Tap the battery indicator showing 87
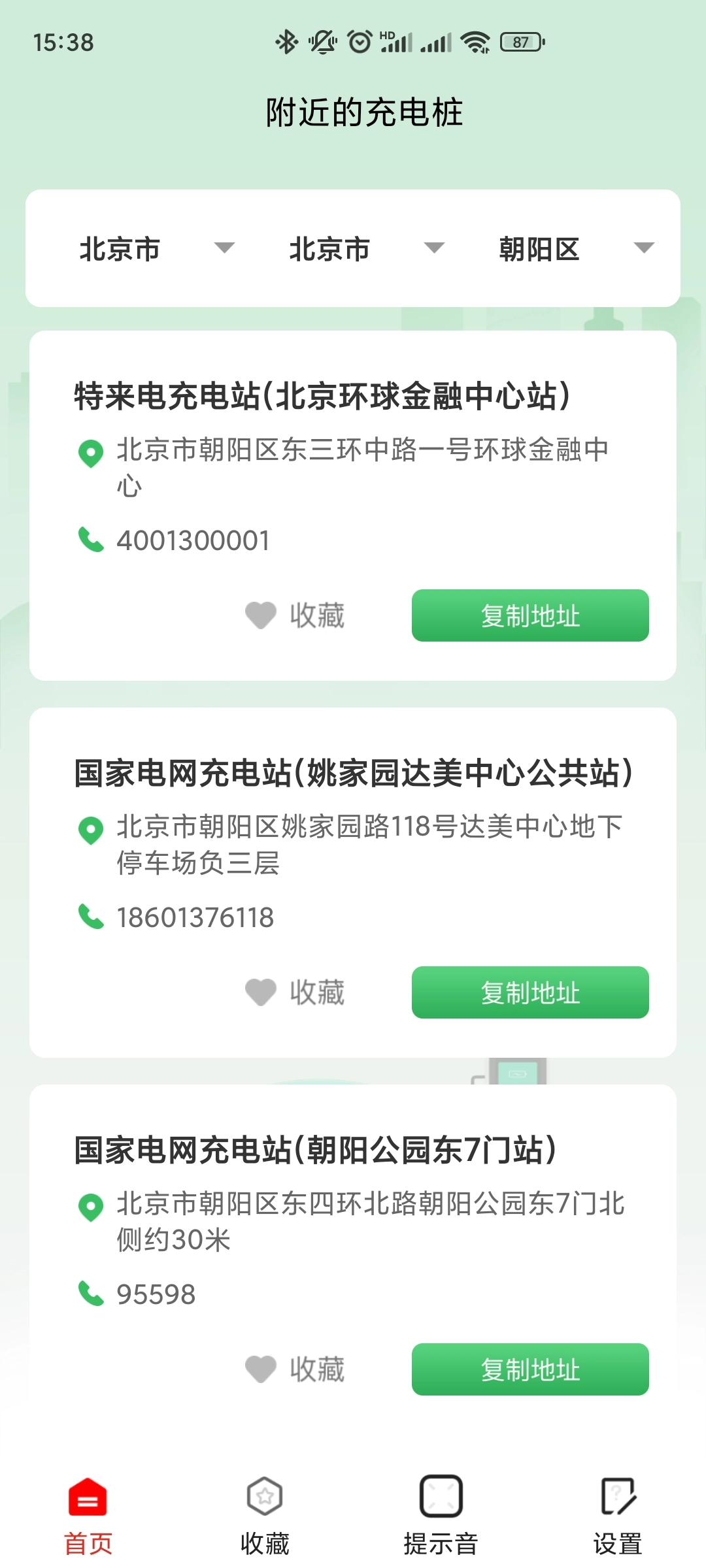The image size is (706, 1568). 520,42
